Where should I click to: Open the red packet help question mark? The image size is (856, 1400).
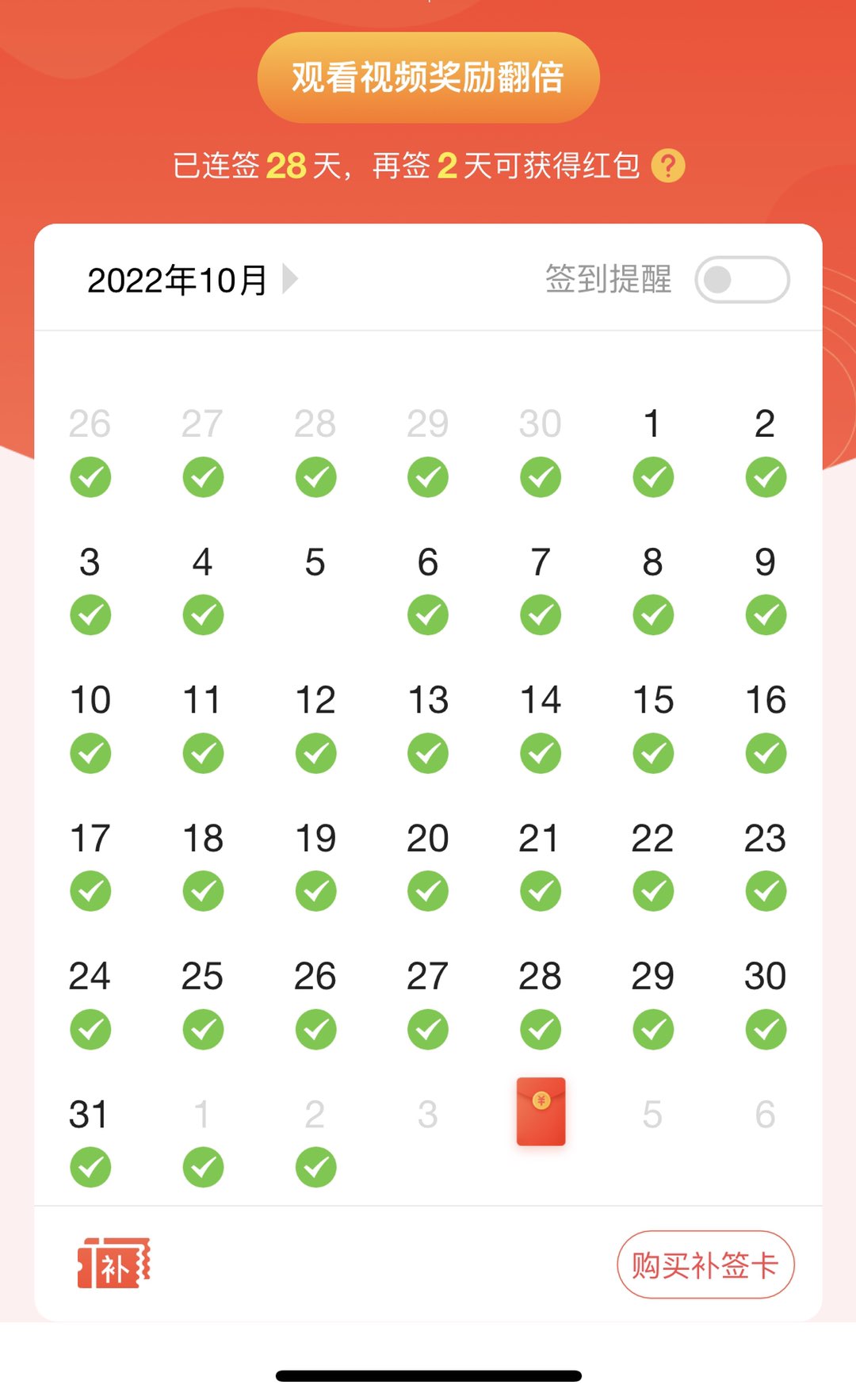[x=668, y=166]
